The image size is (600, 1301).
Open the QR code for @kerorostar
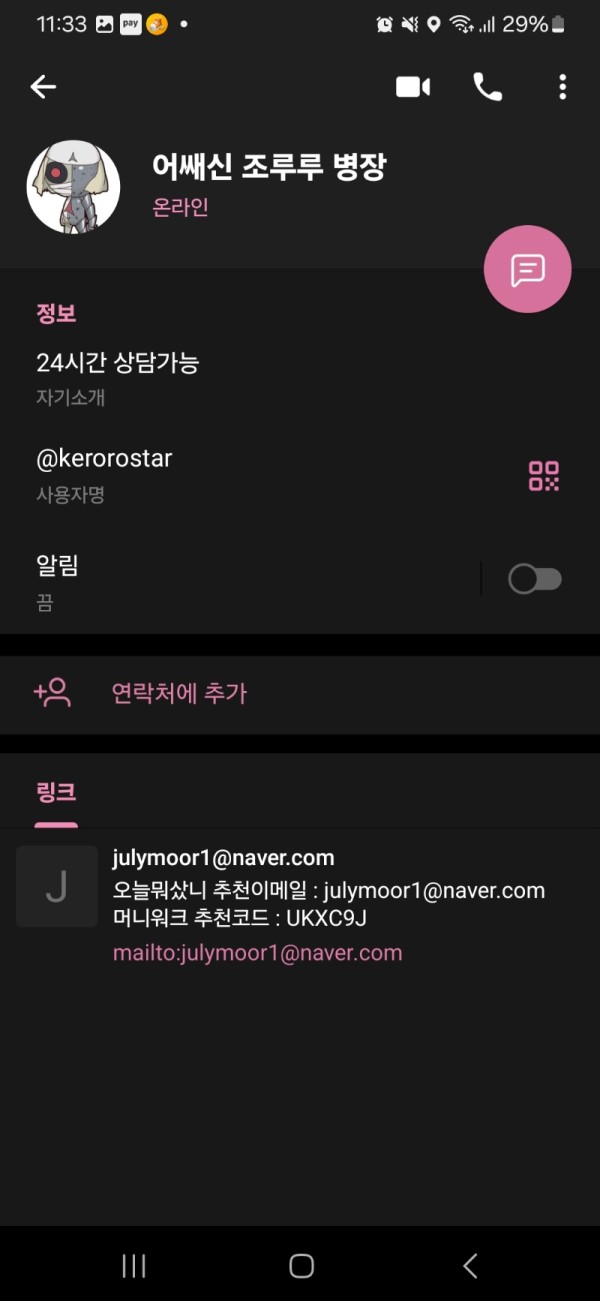pos(544,476)
